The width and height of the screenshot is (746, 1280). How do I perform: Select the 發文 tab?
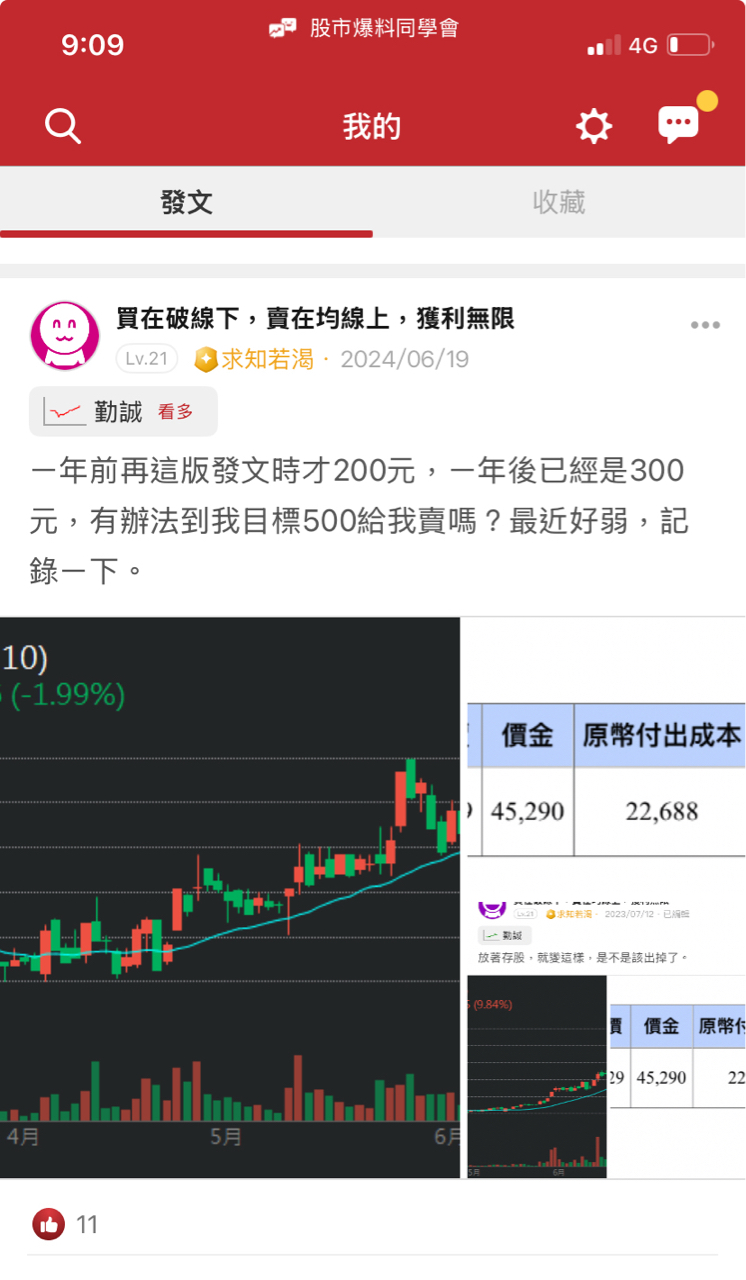point(186,202)
